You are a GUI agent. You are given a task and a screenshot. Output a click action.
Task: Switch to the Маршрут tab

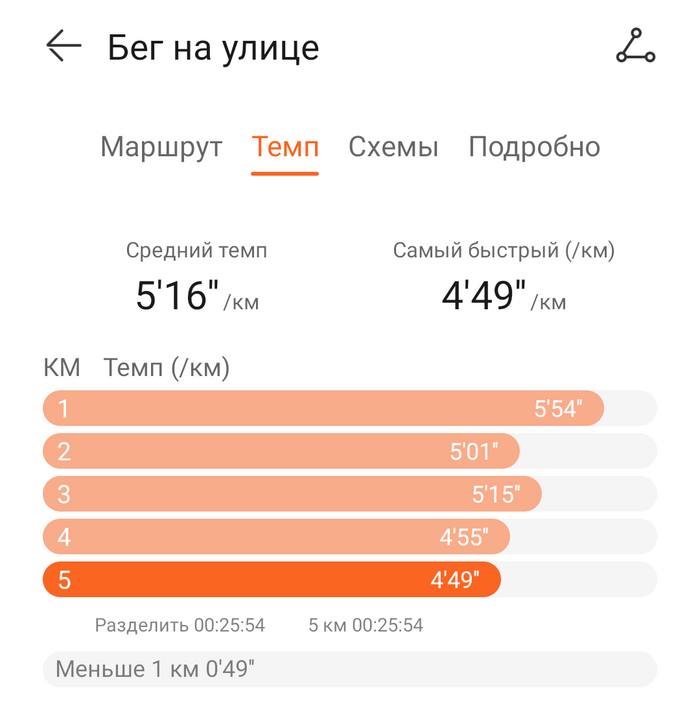tap(161, 148)
